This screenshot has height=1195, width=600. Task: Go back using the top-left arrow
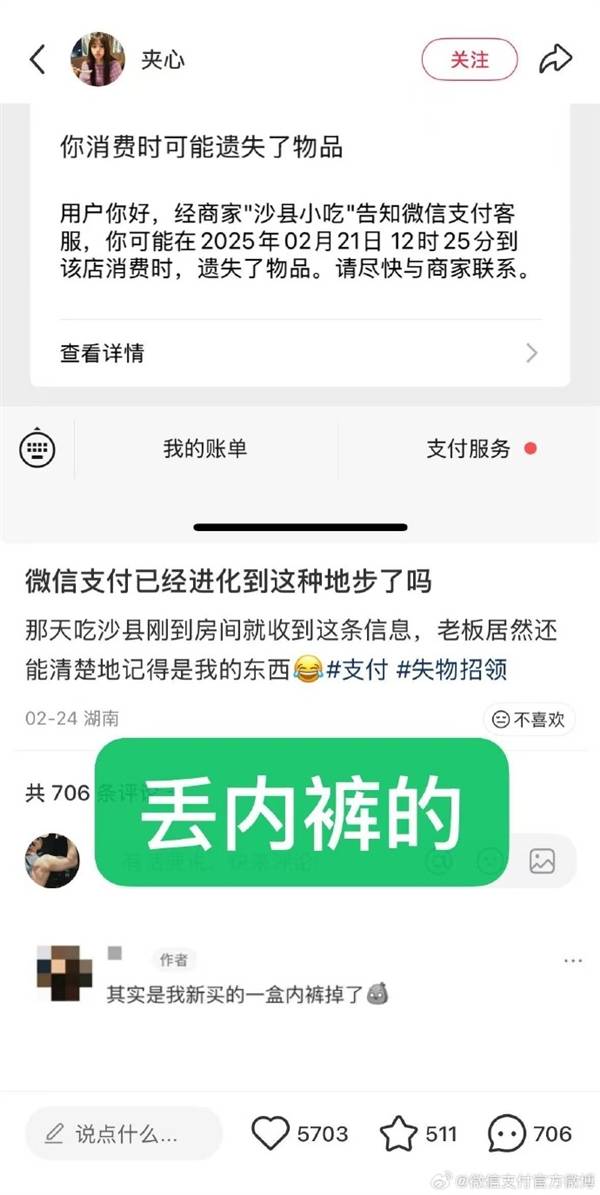point(37,60)
